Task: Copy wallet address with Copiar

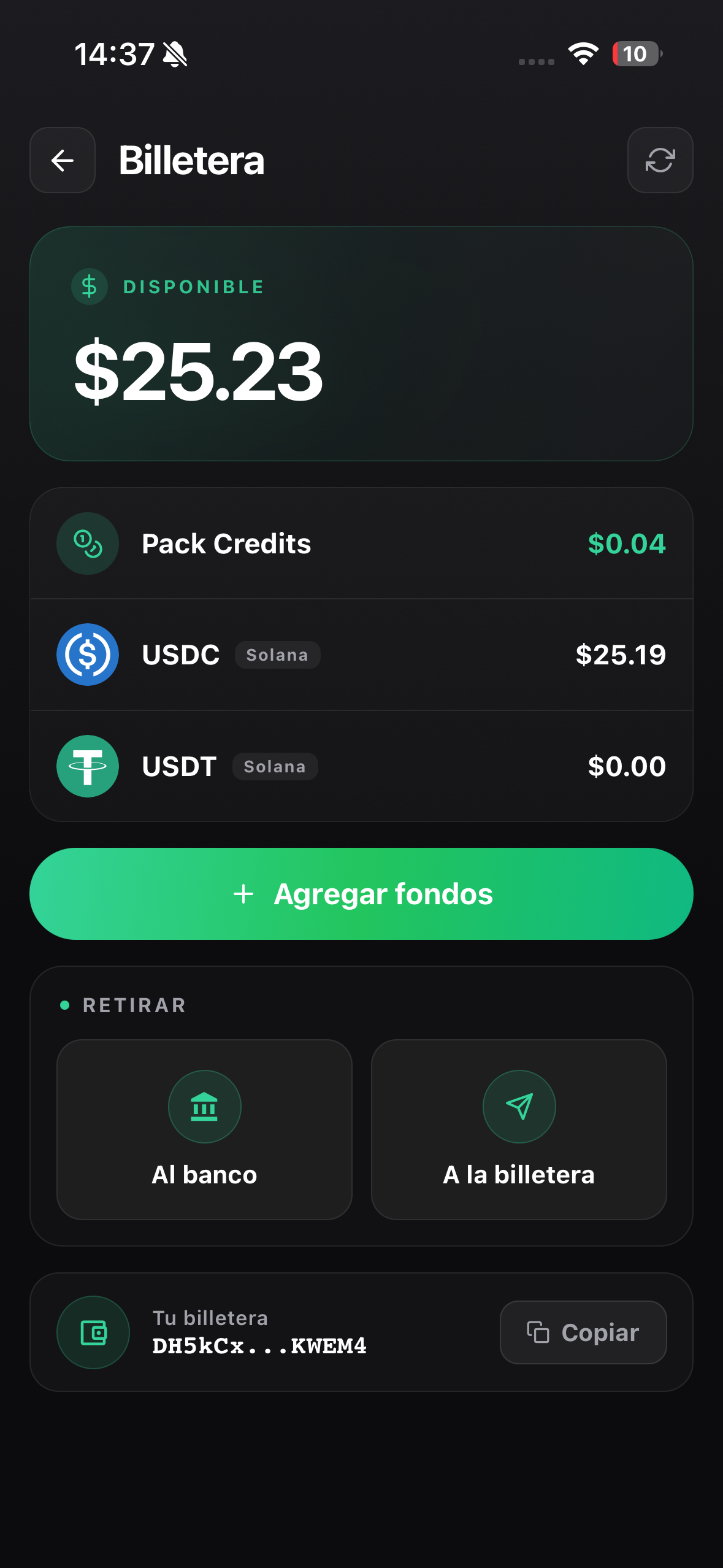Action: pyautogui.click(x=583, y=1332)
